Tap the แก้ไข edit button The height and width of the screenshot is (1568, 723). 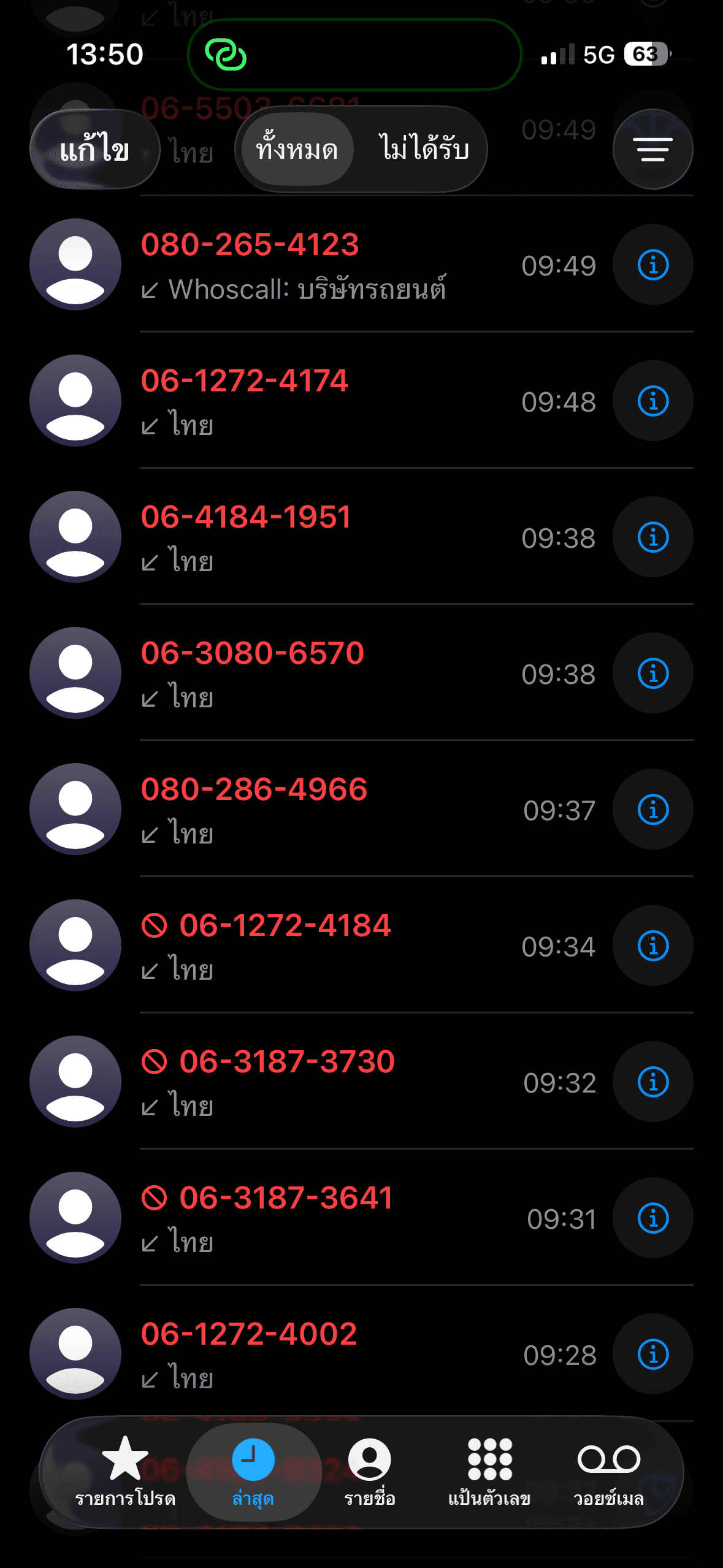pyautogui.click(x=94, y=149)
